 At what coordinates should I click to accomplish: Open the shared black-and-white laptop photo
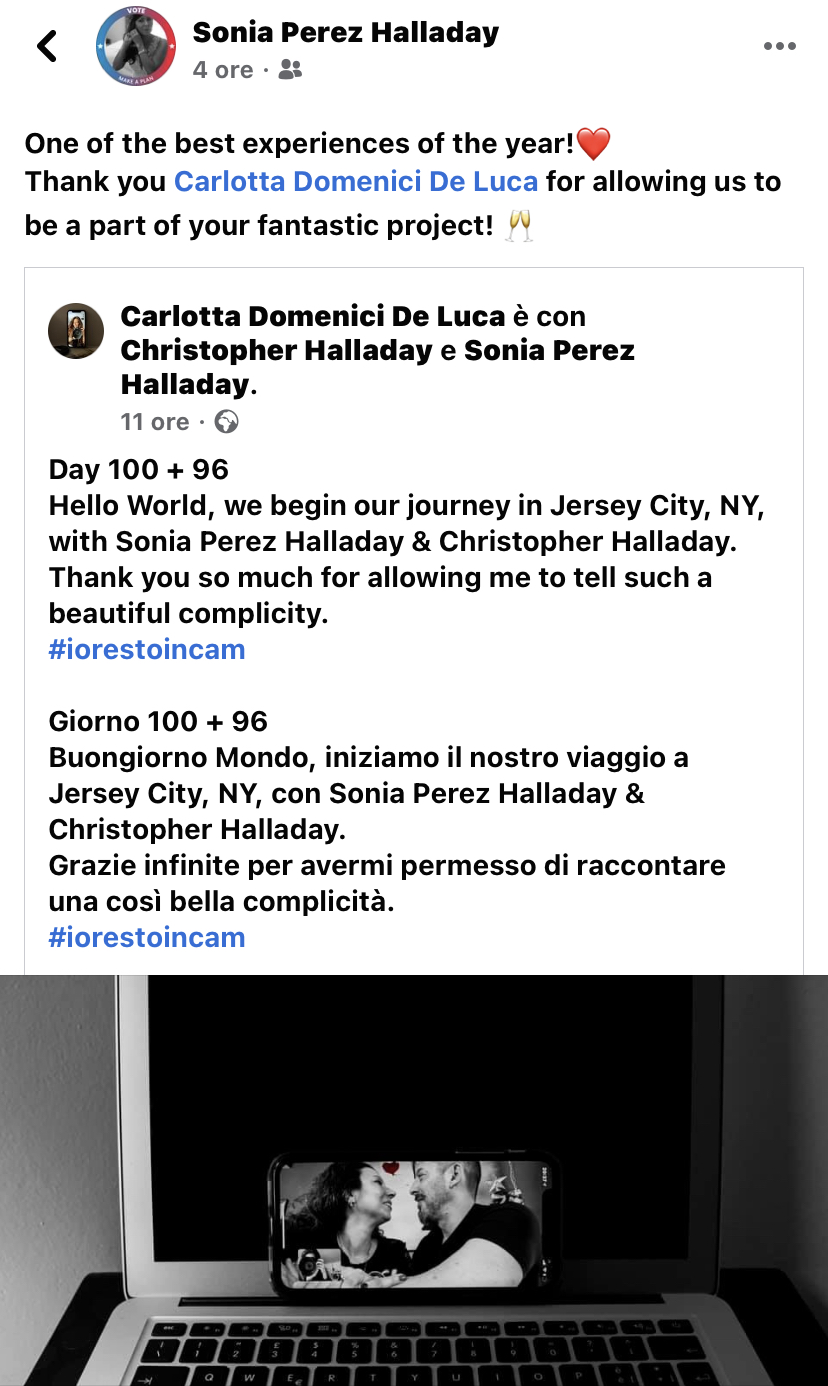(414, 1180)
